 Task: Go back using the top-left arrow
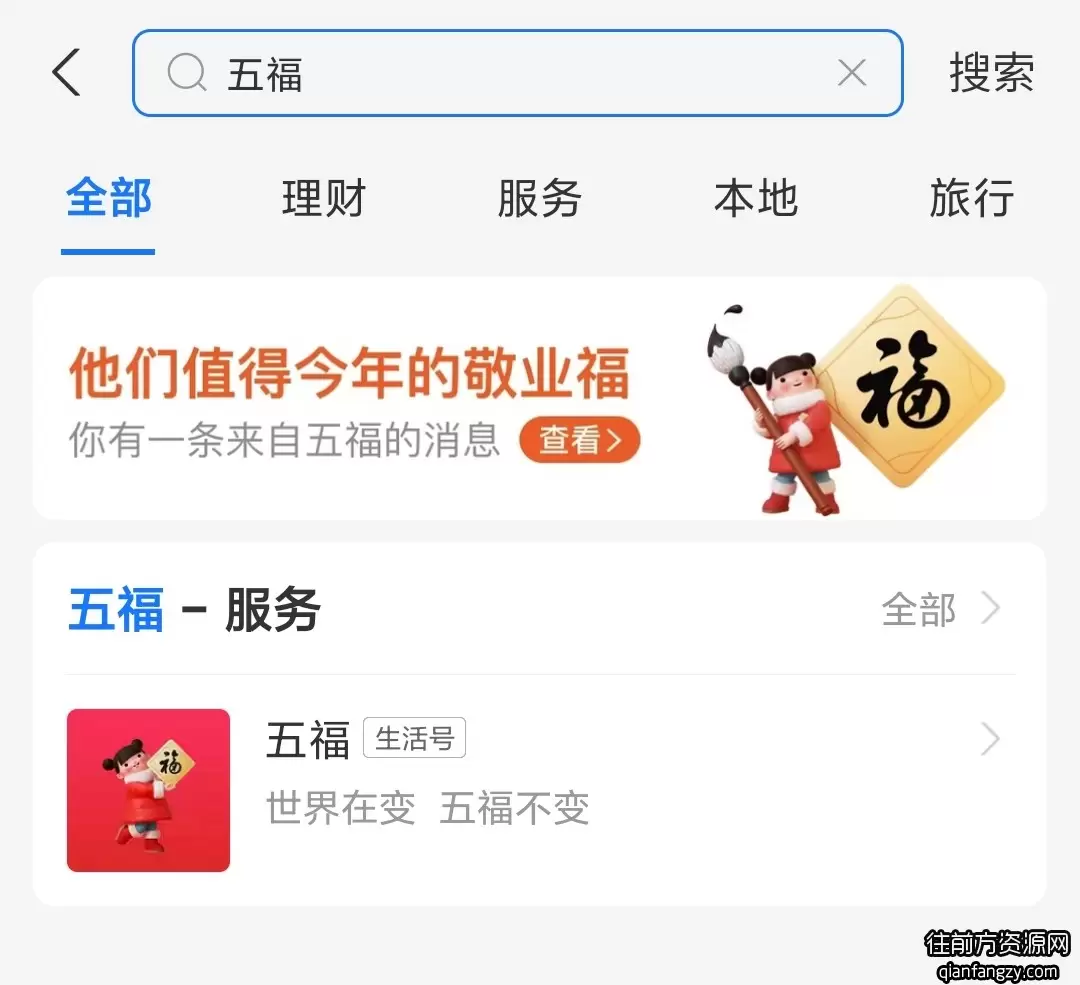point(66,73)
